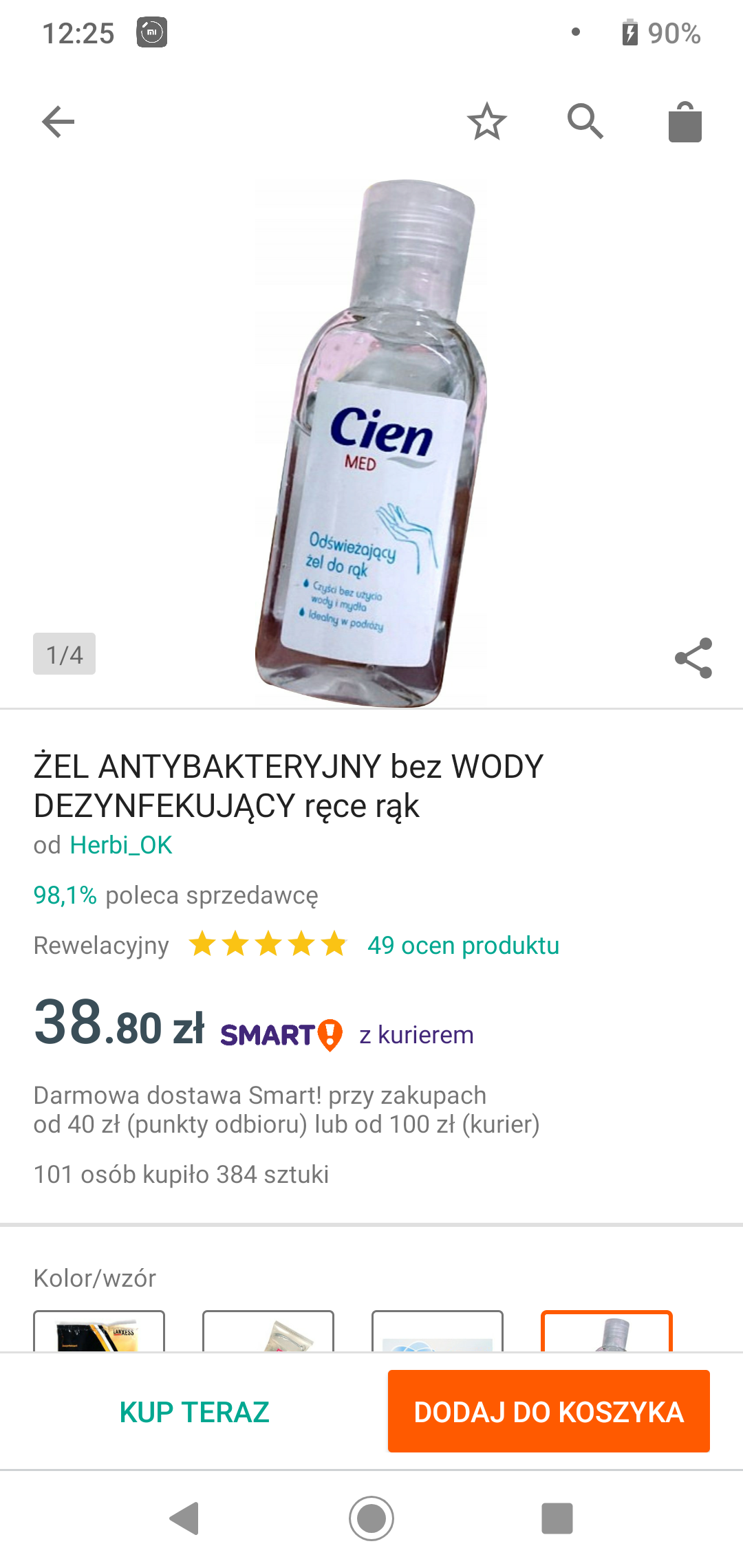Go back using the top arrow
The height and width of the screenshot is (1568, 743).
(58, 122)
